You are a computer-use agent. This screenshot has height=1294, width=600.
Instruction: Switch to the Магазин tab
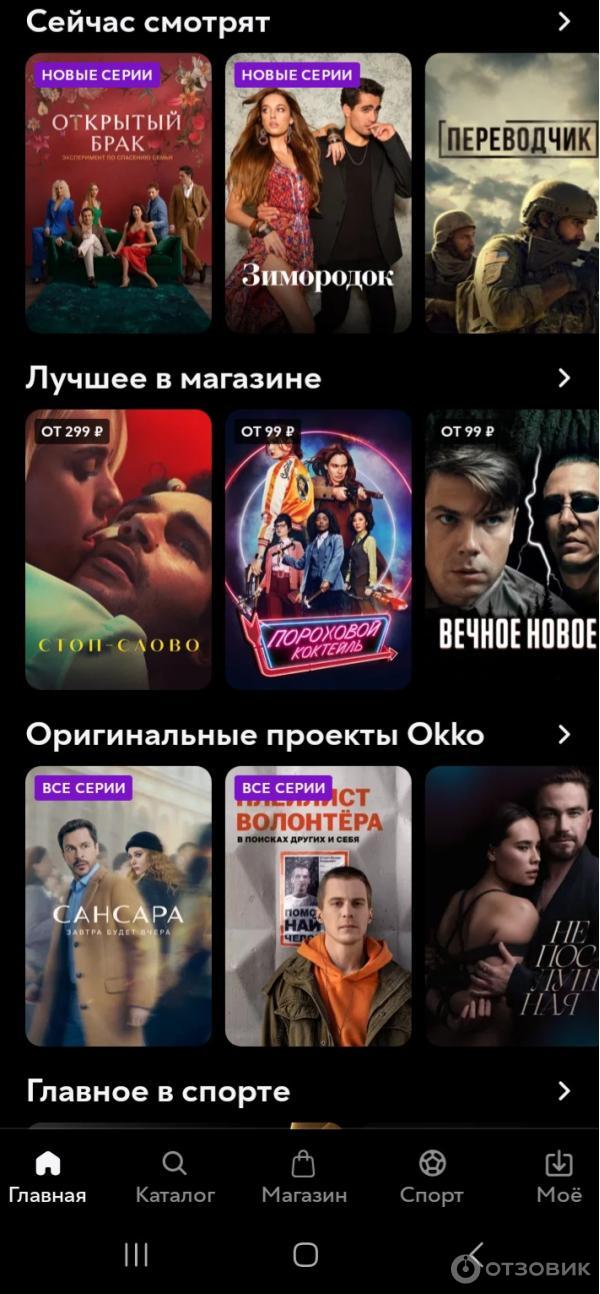[x=304, y=1177]
